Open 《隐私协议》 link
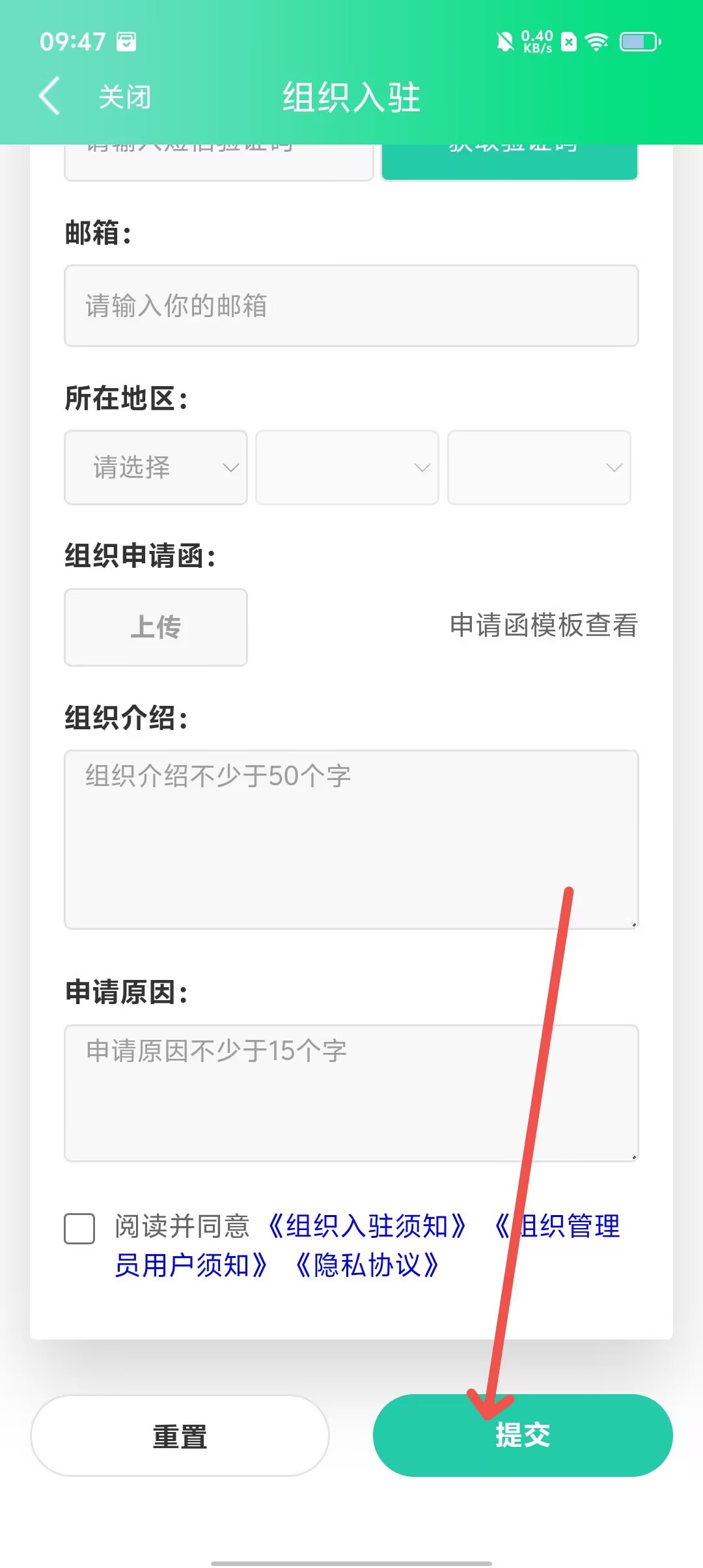 point(367,1265)
